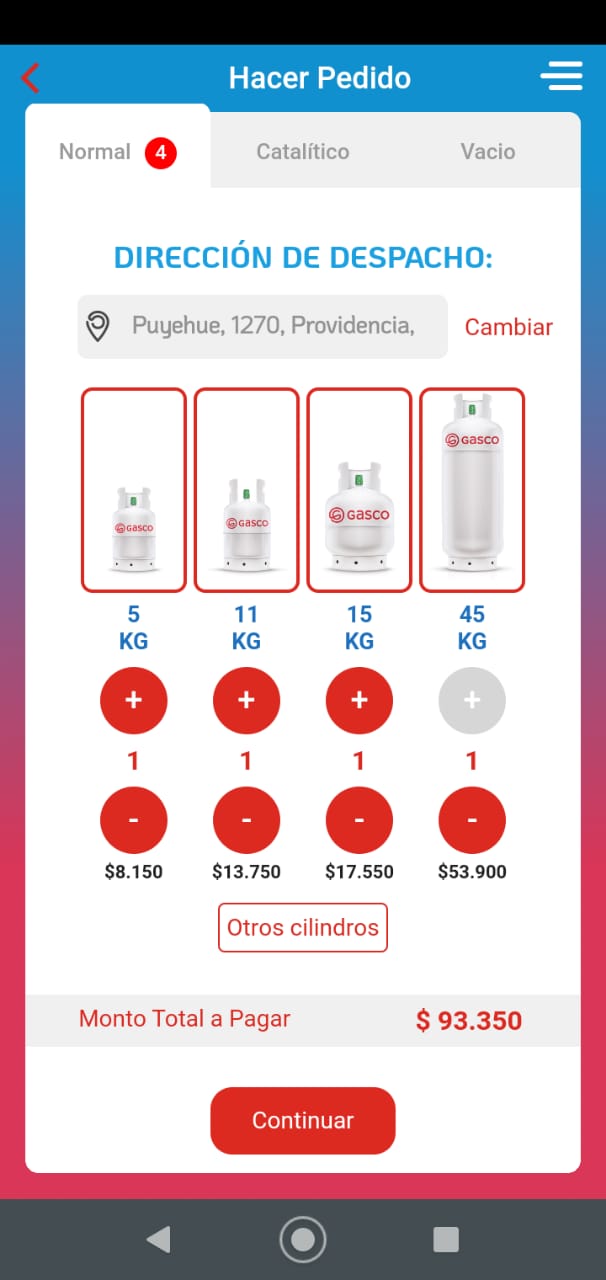
Task: Select the 5 KG cylinder card
Action: point(133,490)
